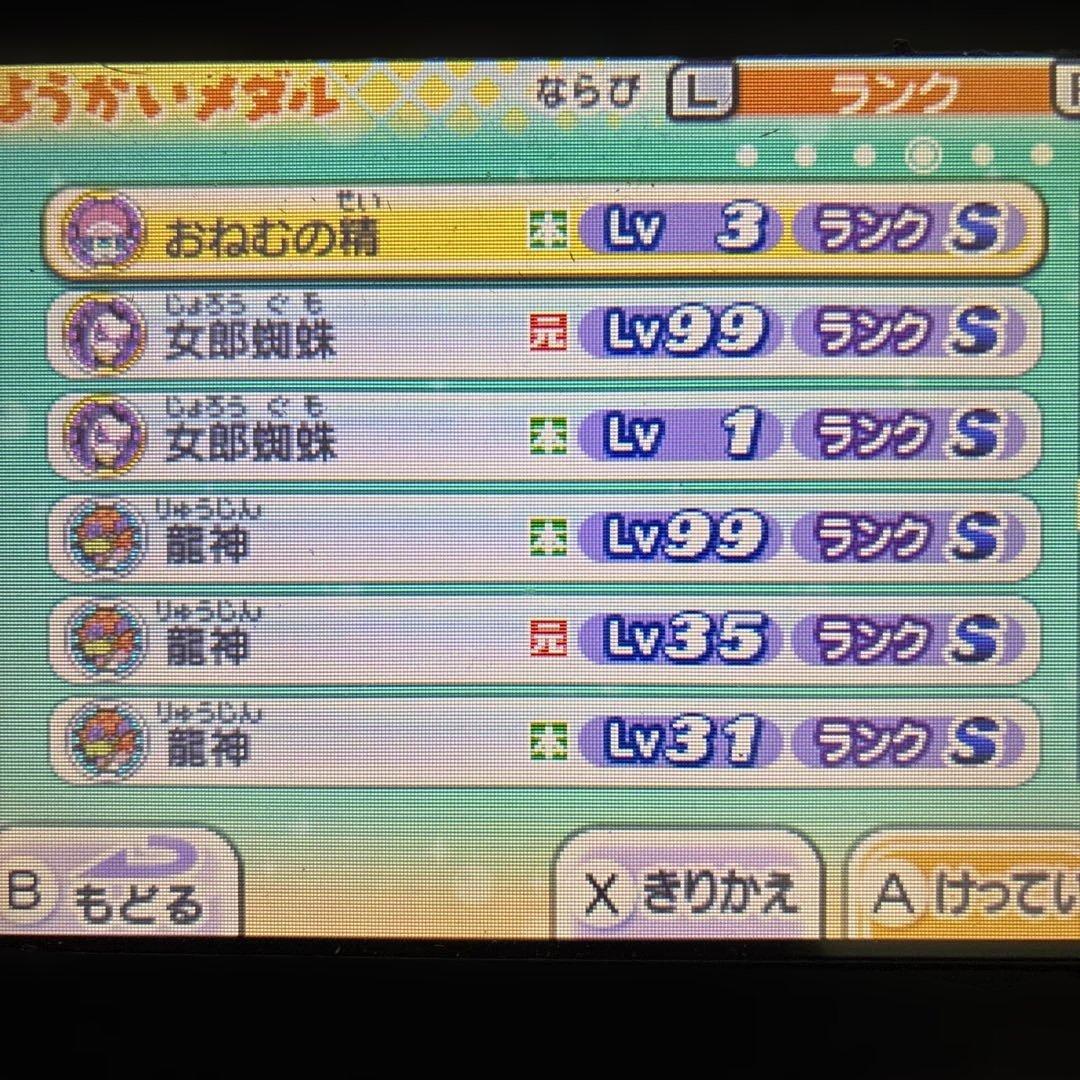Confirm with the A けってい button

tap(964, 887)
